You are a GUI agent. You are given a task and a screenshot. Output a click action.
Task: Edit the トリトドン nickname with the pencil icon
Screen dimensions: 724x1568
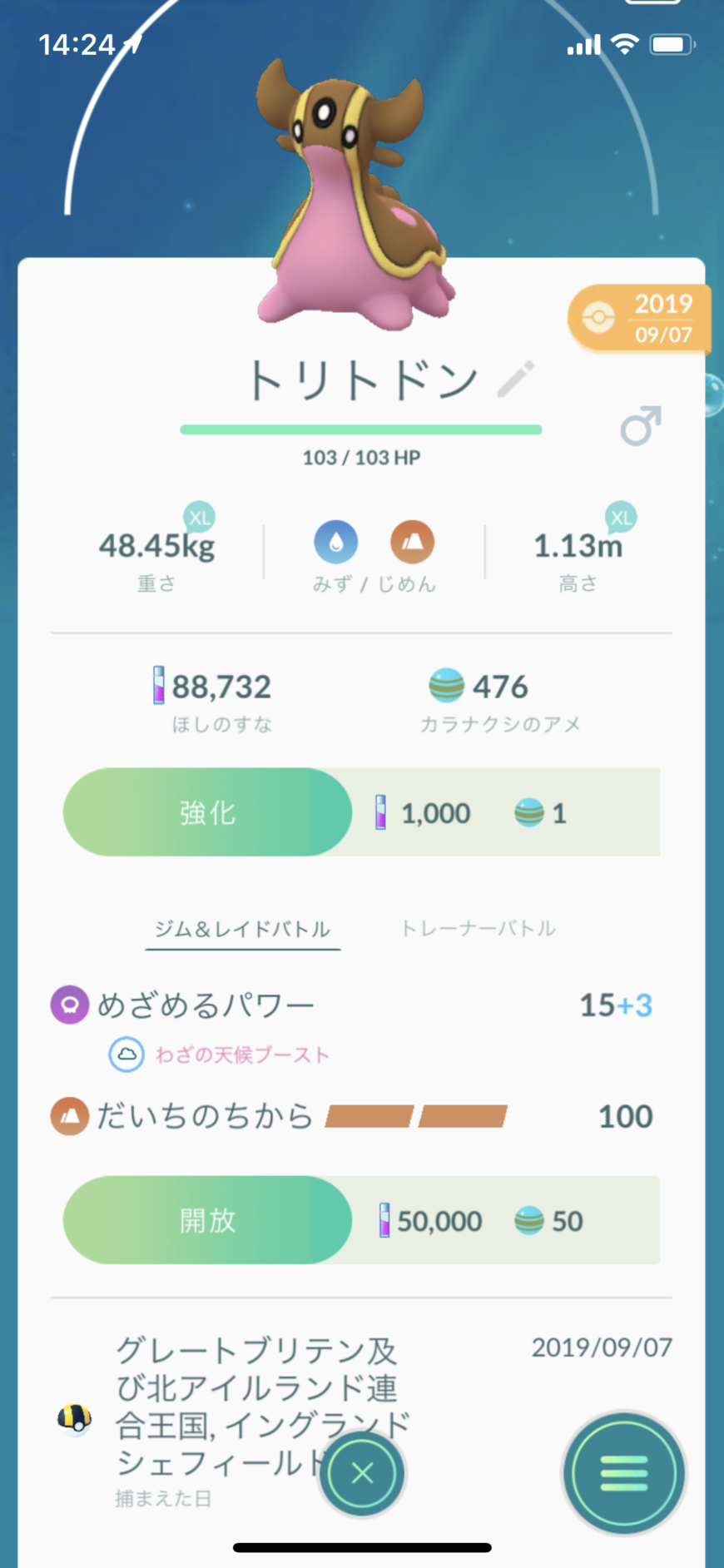(516, 380)
